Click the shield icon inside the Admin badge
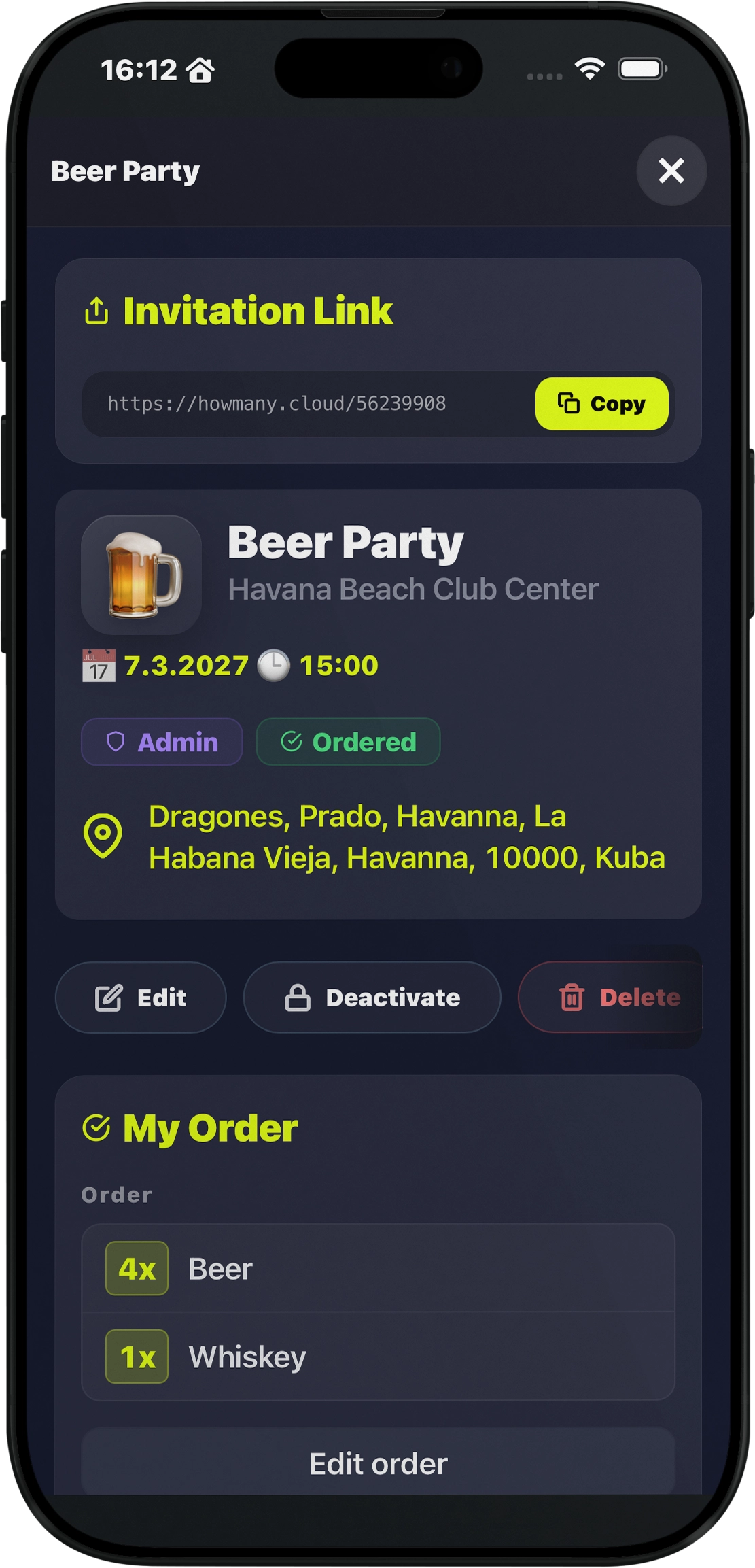755x1568 pixels. (117, 742)
